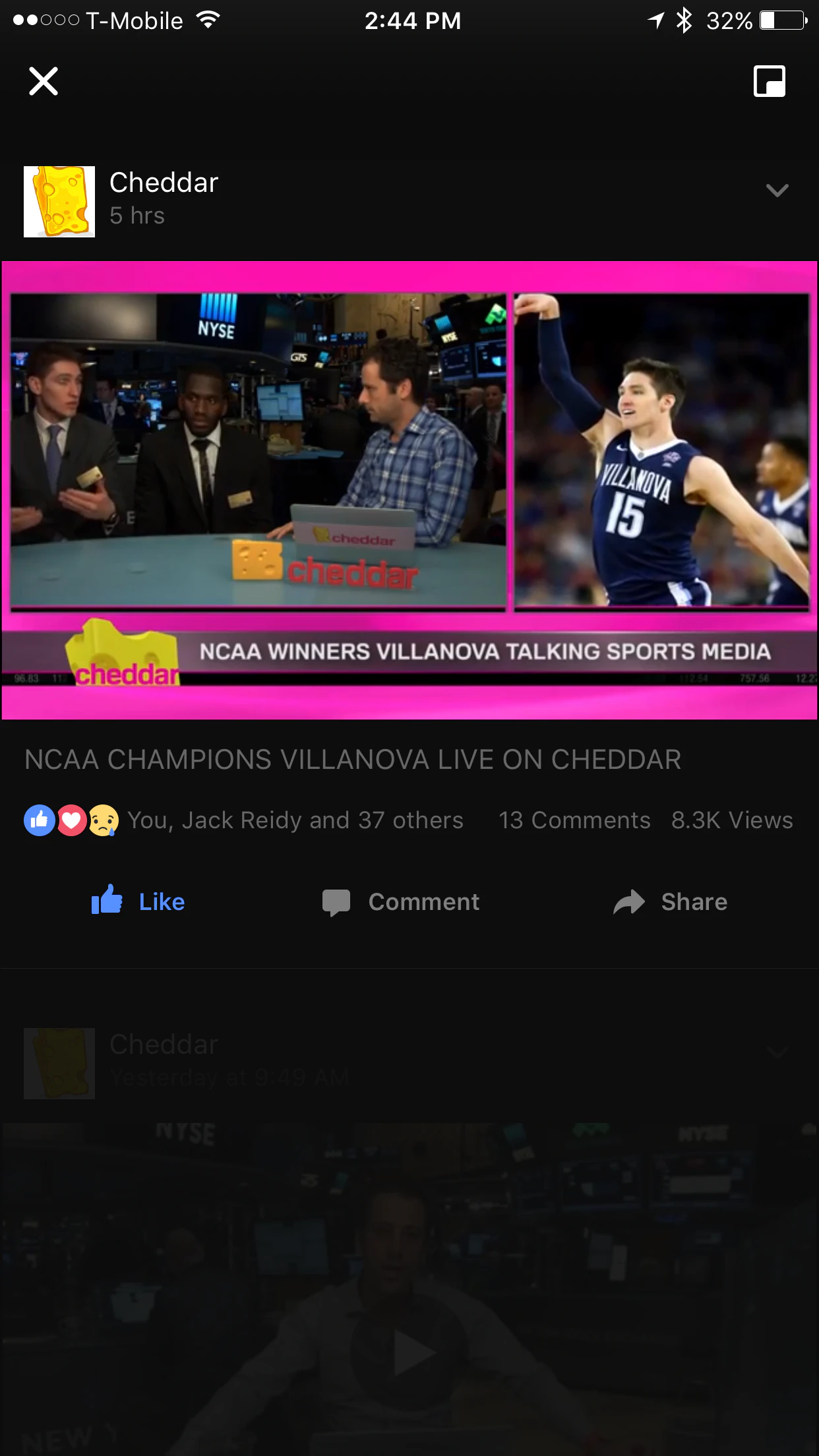819x1456 pixels.
Task: View who reacted to the post
Action: [x=244, y=820]
